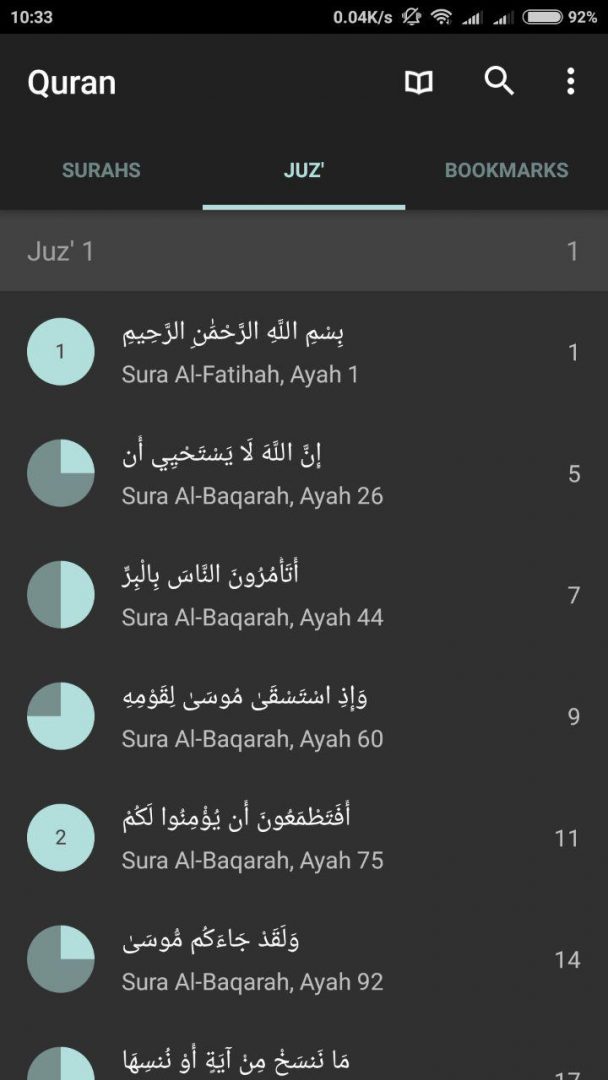Open Sura Al-Baqarah, Ayah 26

pyautogui.click(x=303, y=474)
